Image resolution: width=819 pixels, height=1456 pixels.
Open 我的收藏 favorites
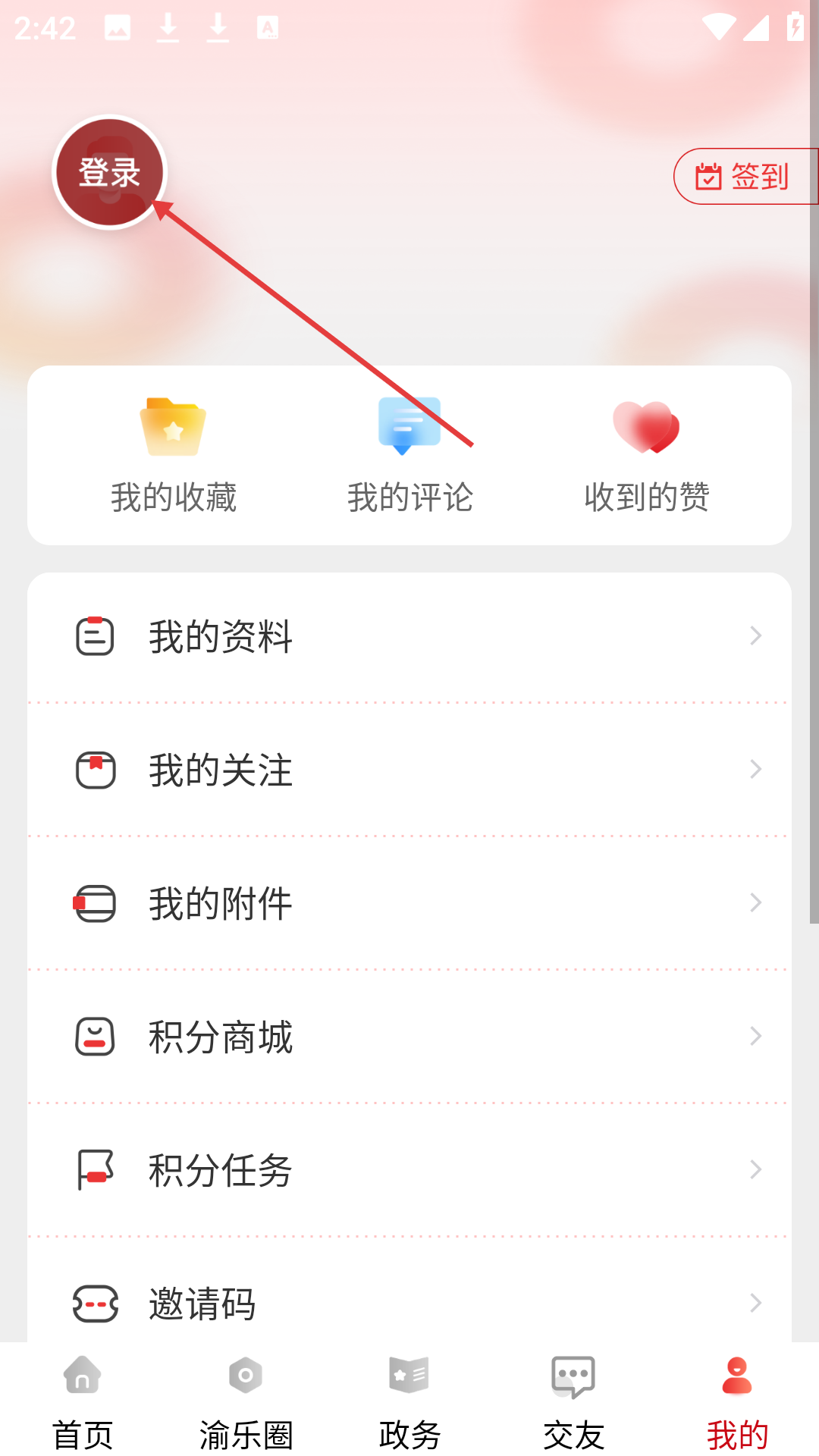(174, 456)
